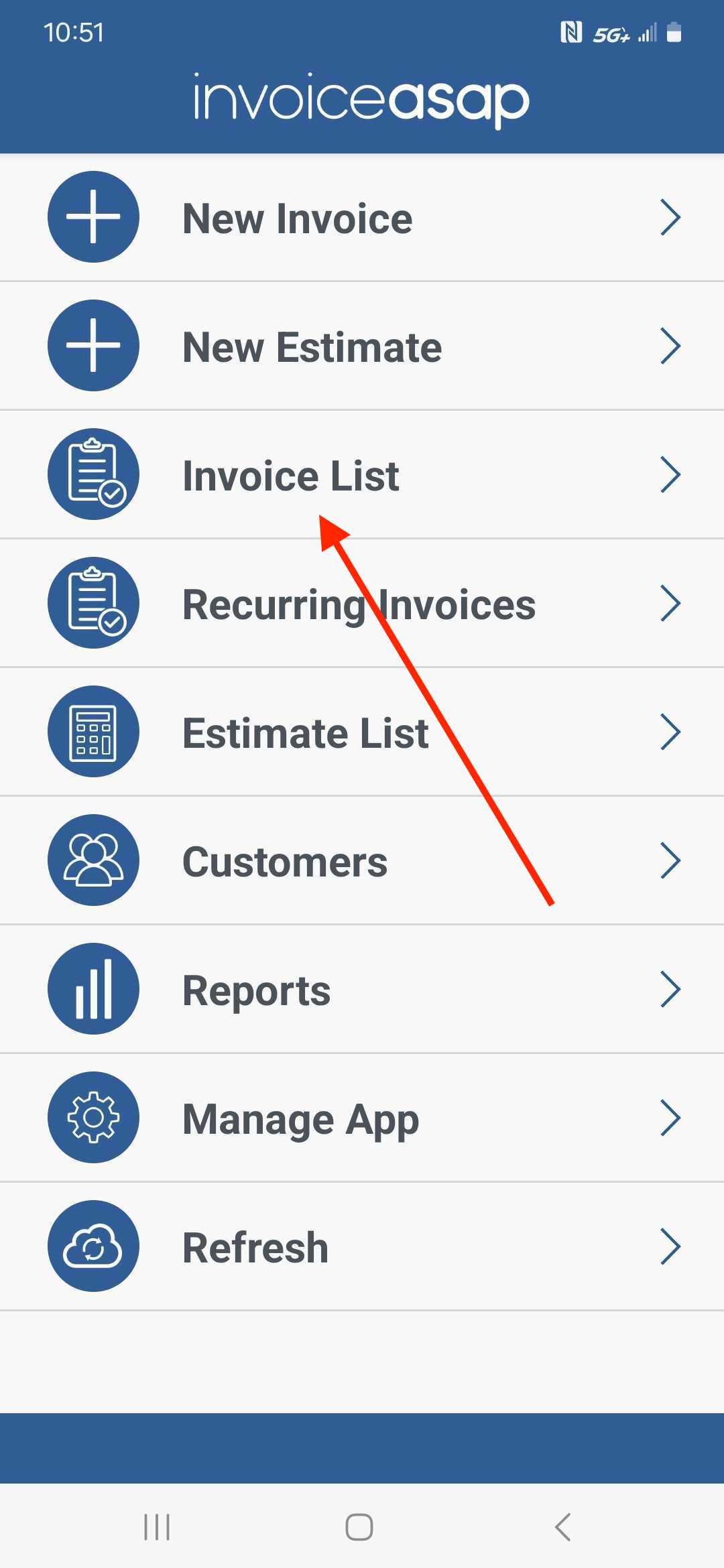The width and height of the screenshot is (724, 1568).
Task: Open Invoice List using its chevron arrow
Action: point(670,475)
